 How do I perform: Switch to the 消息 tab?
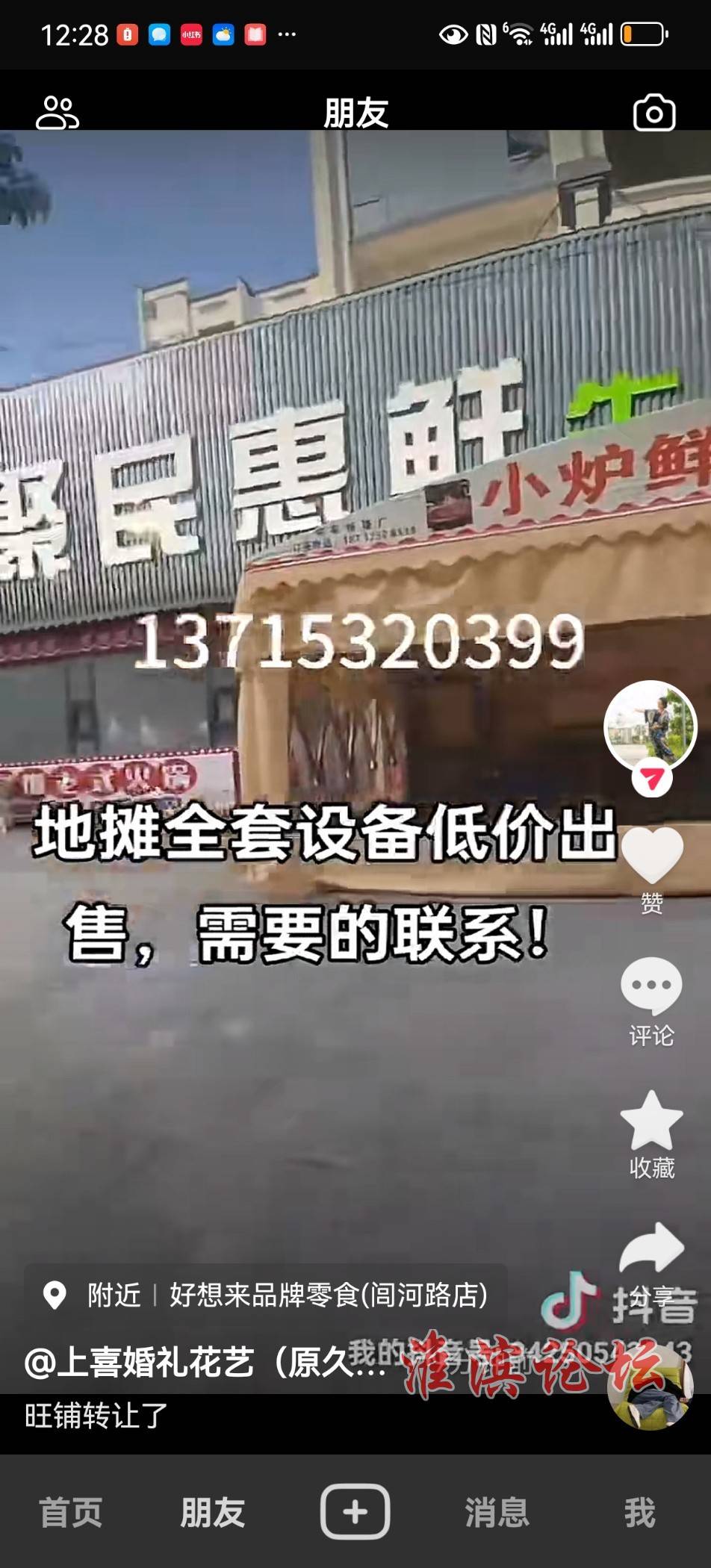(x=497, y=1513)
